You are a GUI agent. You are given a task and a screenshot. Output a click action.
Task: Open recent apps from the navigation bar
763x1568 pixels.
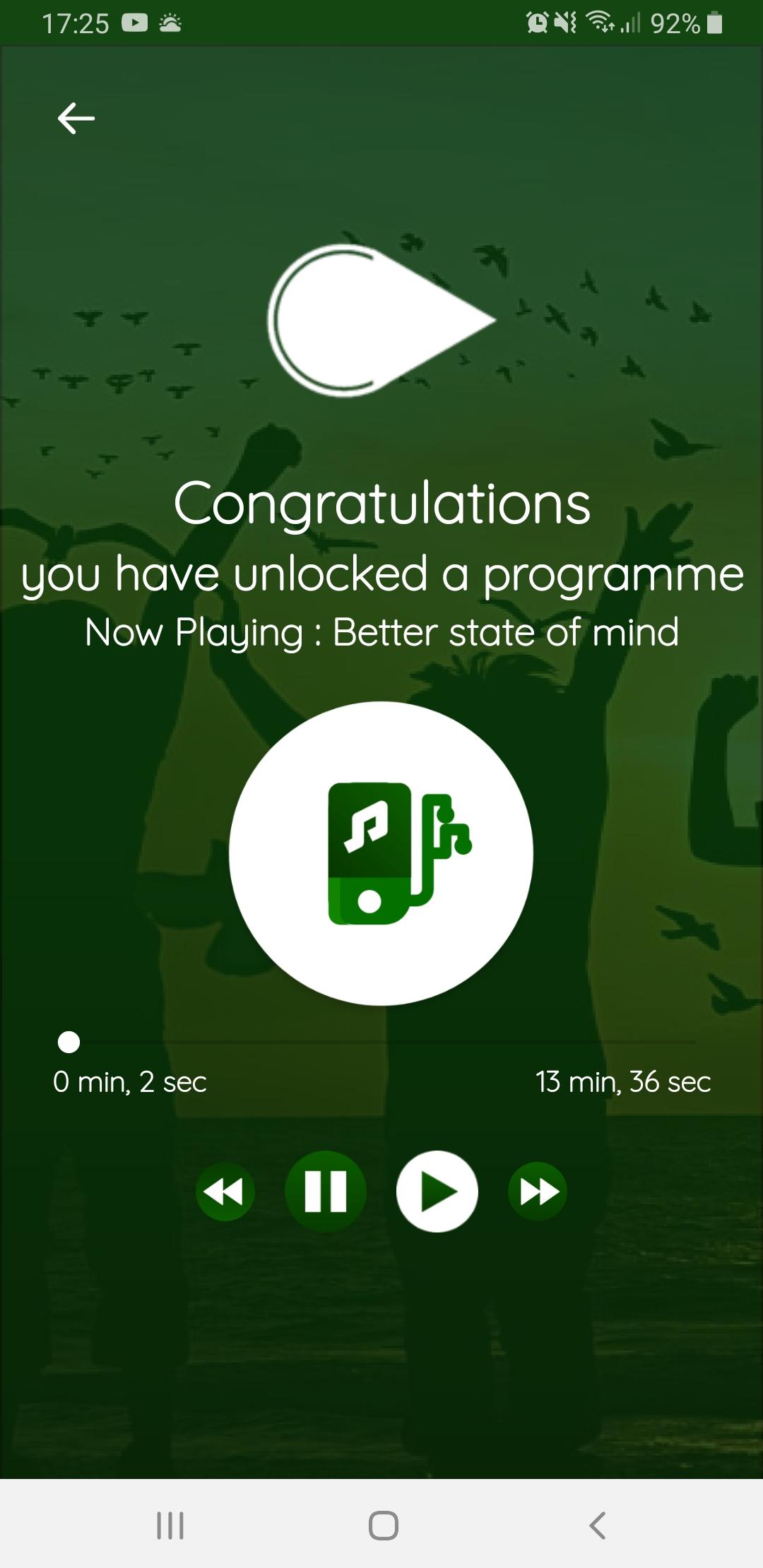[170, 1525]
